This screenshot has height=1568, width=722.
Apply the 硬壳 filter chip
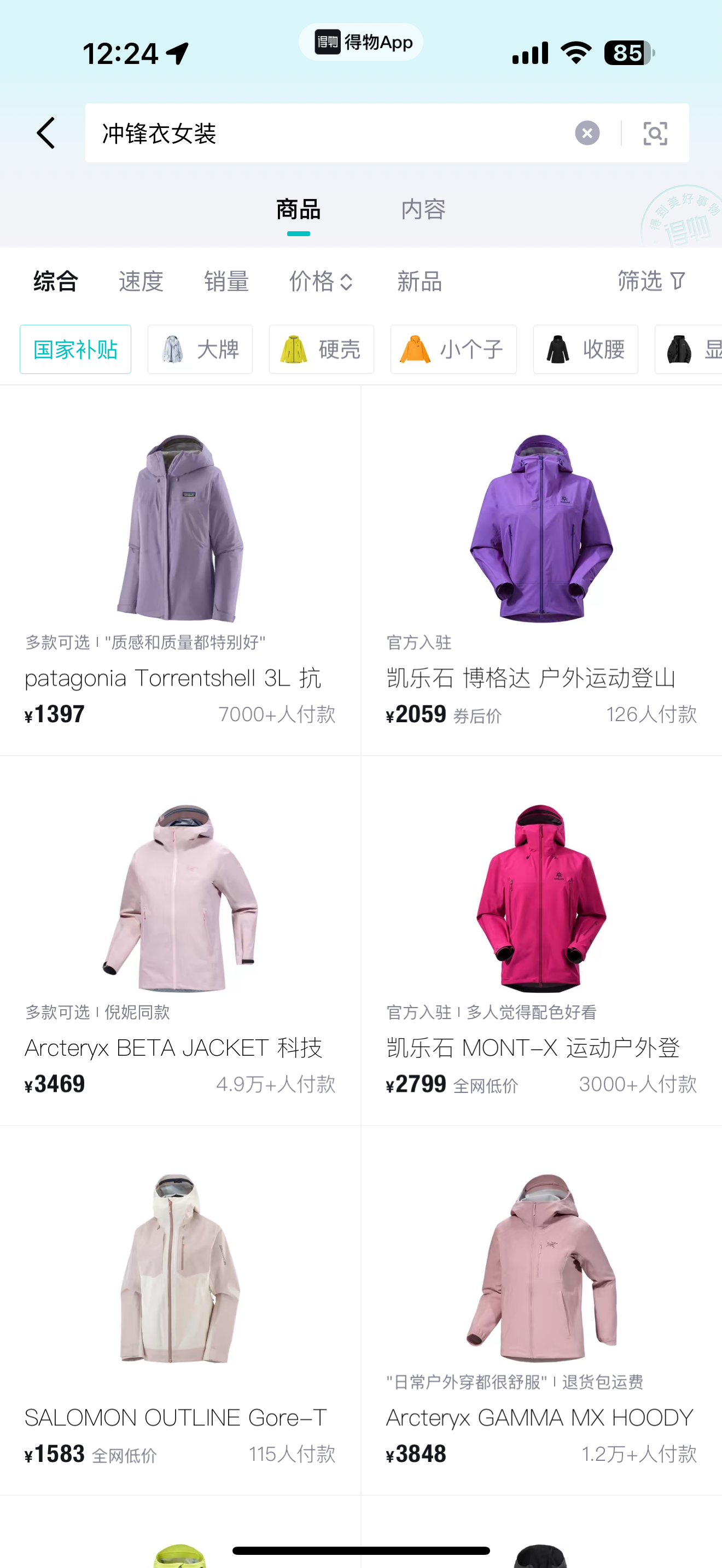[322, 349]
